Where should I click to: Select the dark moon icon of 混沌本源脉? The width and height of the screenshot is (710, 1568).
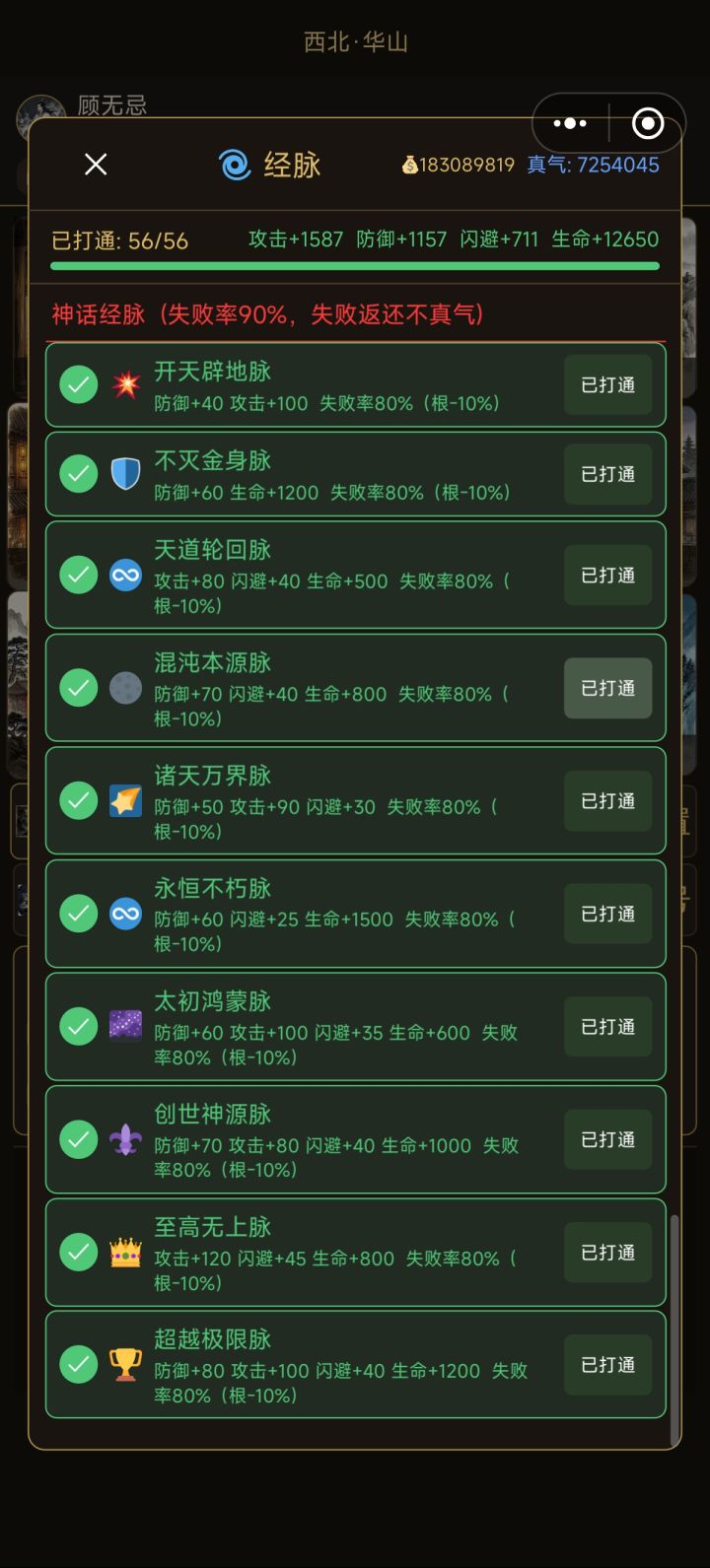126,688
